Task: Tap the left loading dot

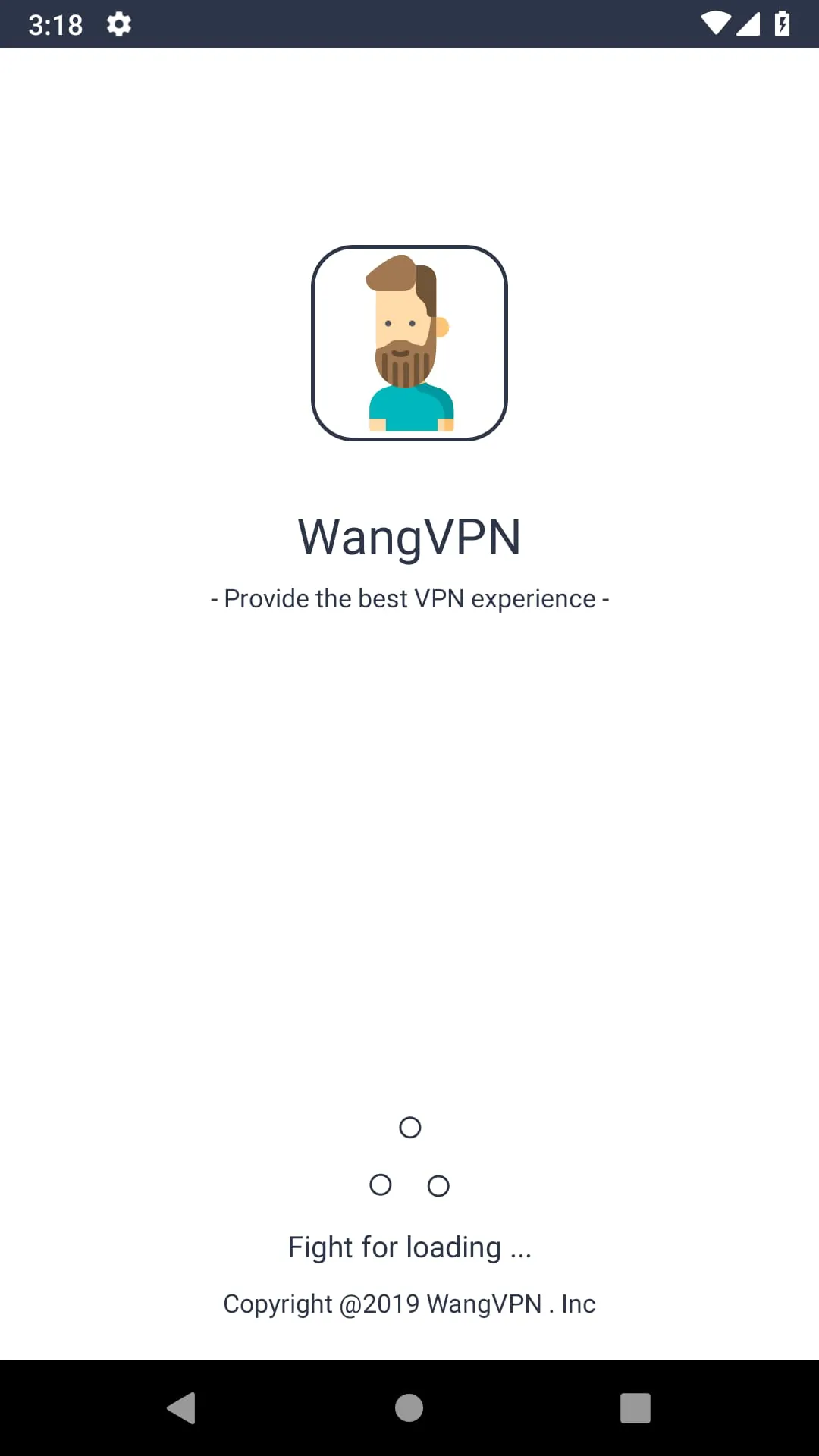Action: 381,1185
